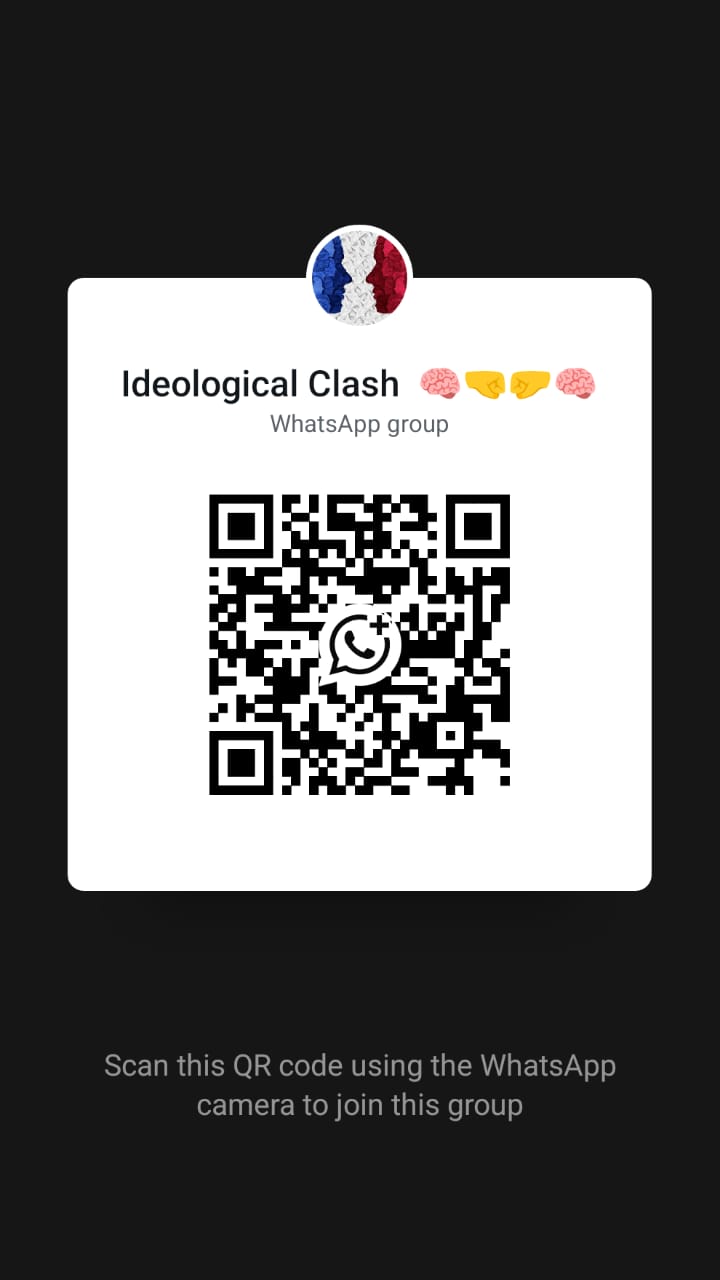Tap the top-left finder square of the QR code
The image size is (720, 1280).
click(240, 525)
